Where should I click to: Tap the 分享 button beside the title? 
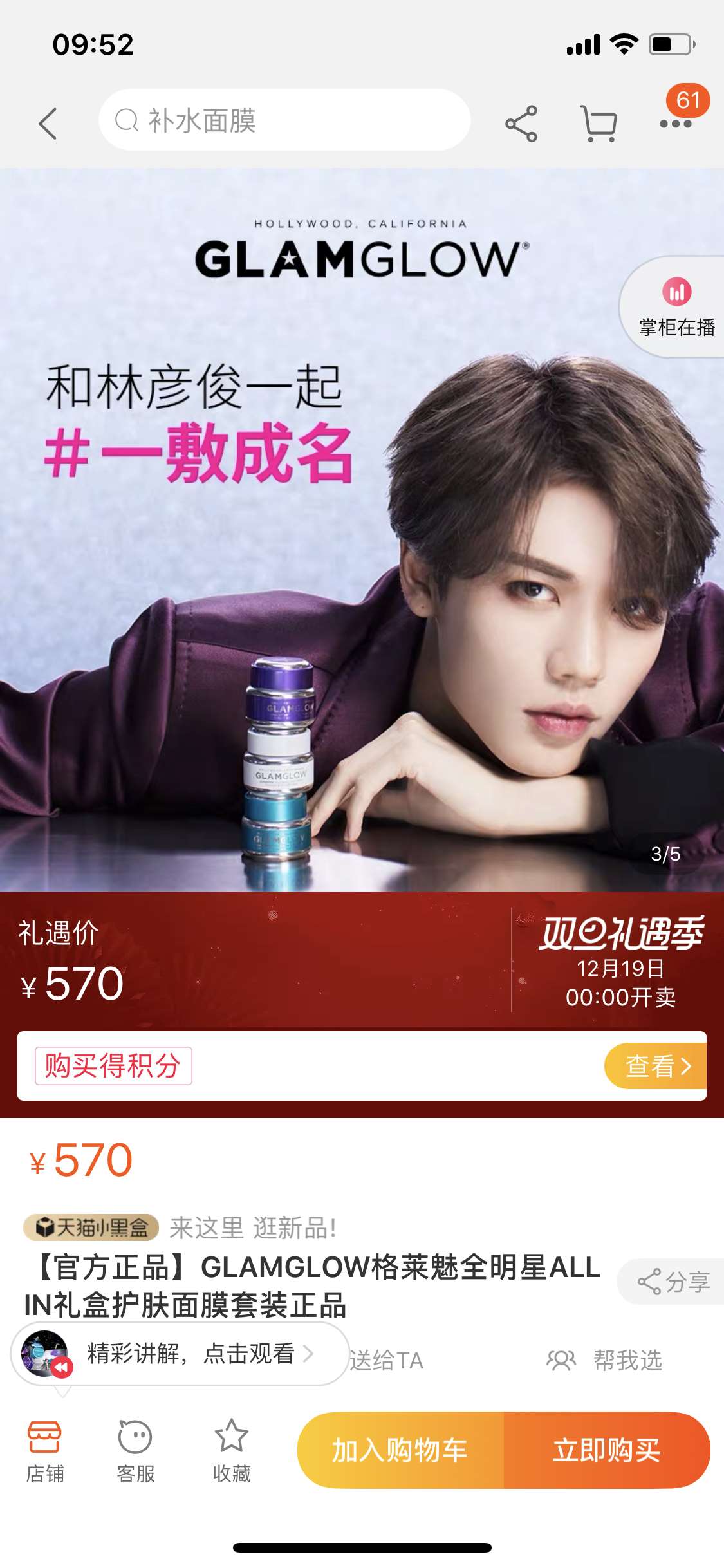(673, 1282)
